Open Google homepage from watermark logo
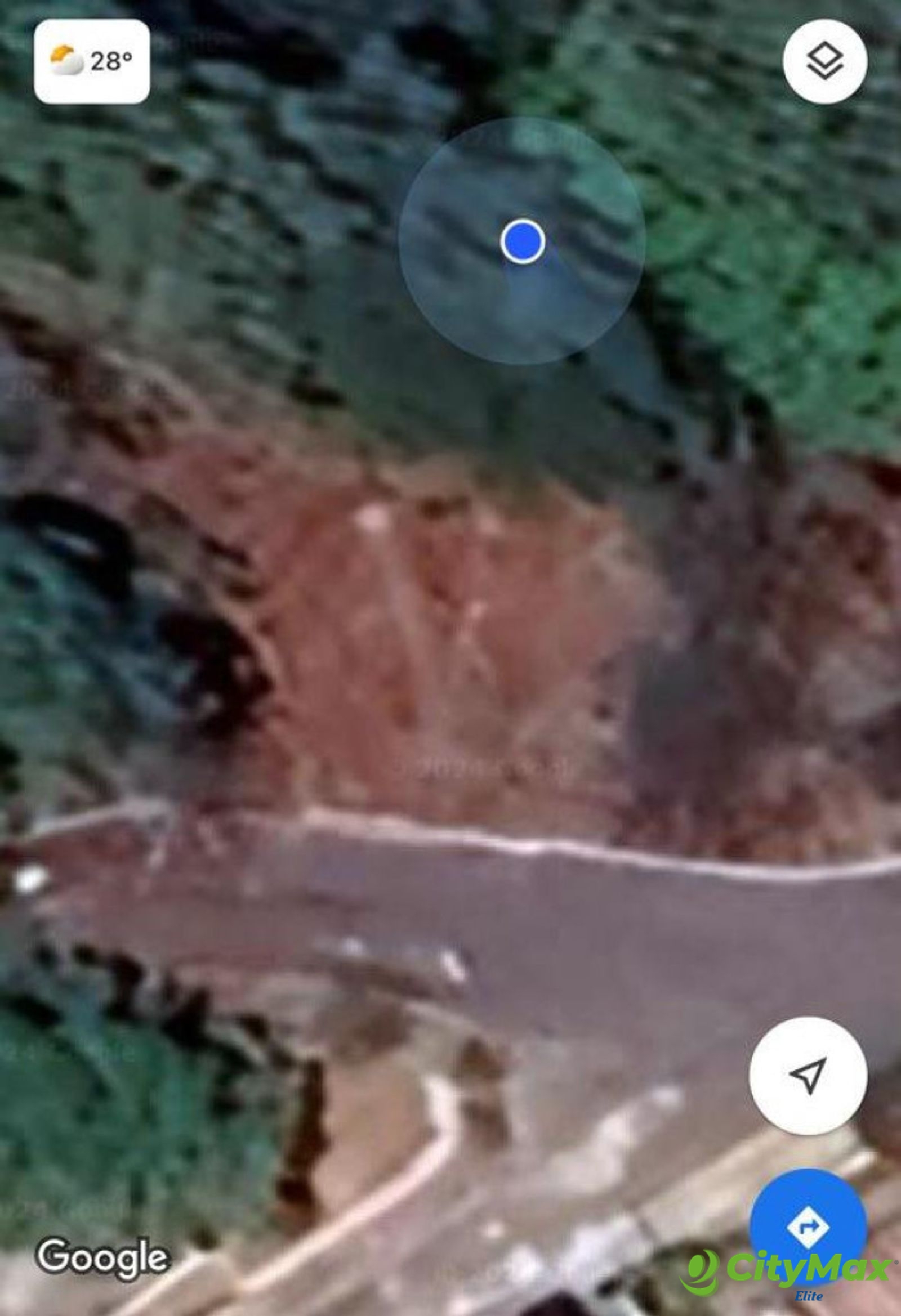Image resolution: width=901 pixels, height=1316 pixels. (x=102, y=1254)
